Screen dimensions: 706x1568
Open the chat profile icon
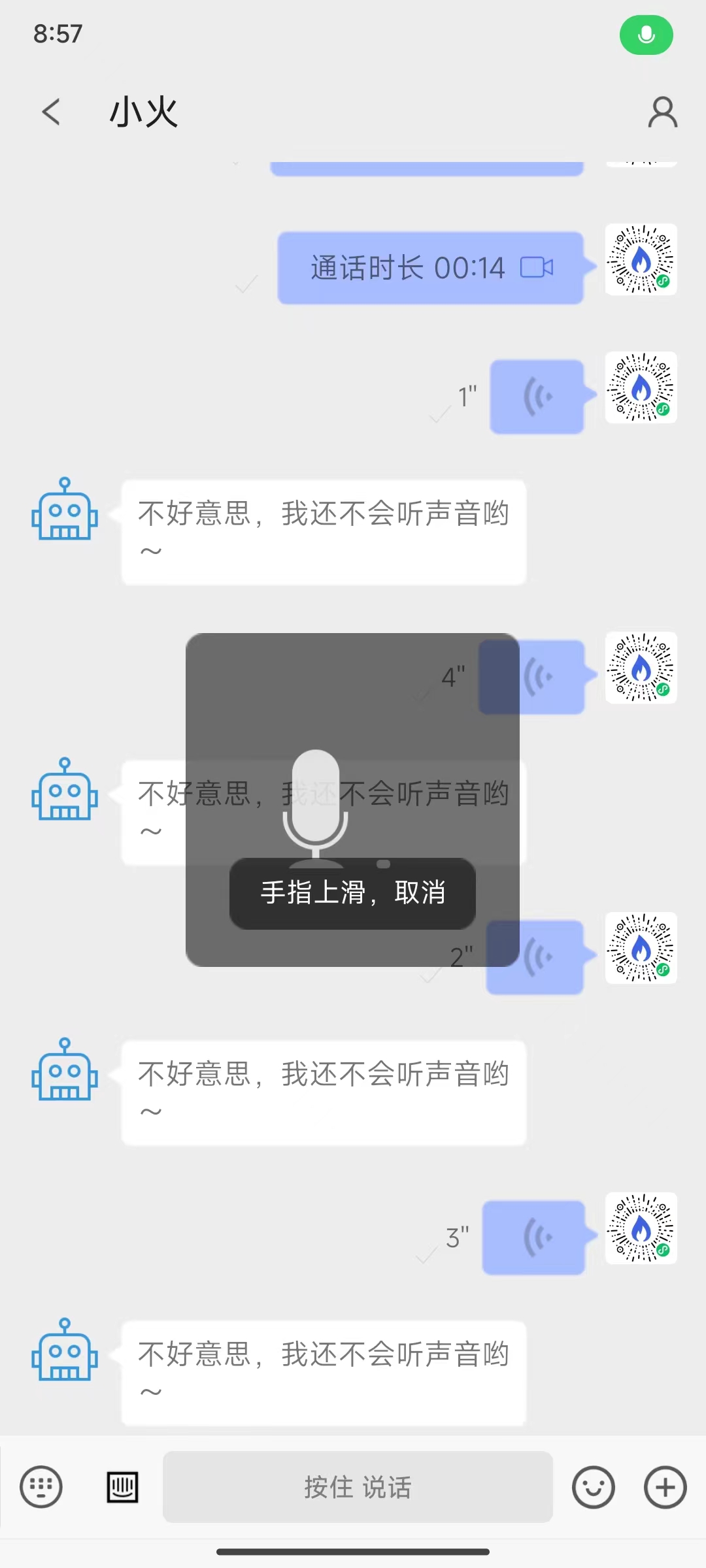point(662,112)
